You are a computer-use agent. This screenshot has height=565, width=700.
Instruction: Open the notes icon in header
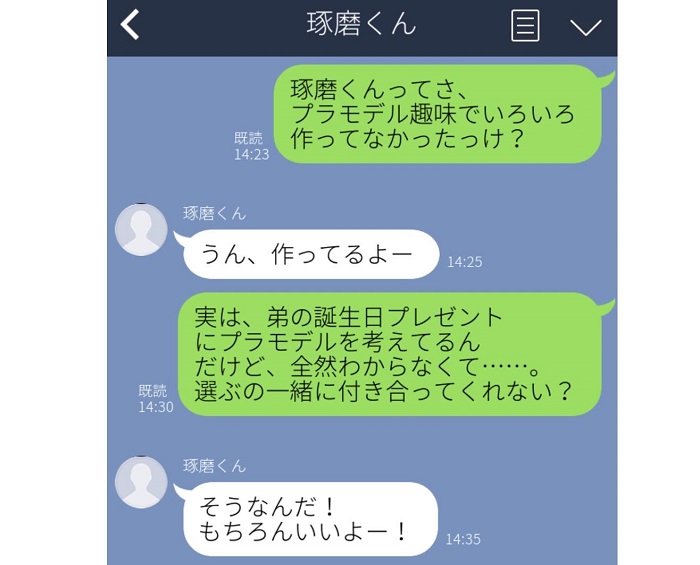pyautogui.click(x=525, y=26)
